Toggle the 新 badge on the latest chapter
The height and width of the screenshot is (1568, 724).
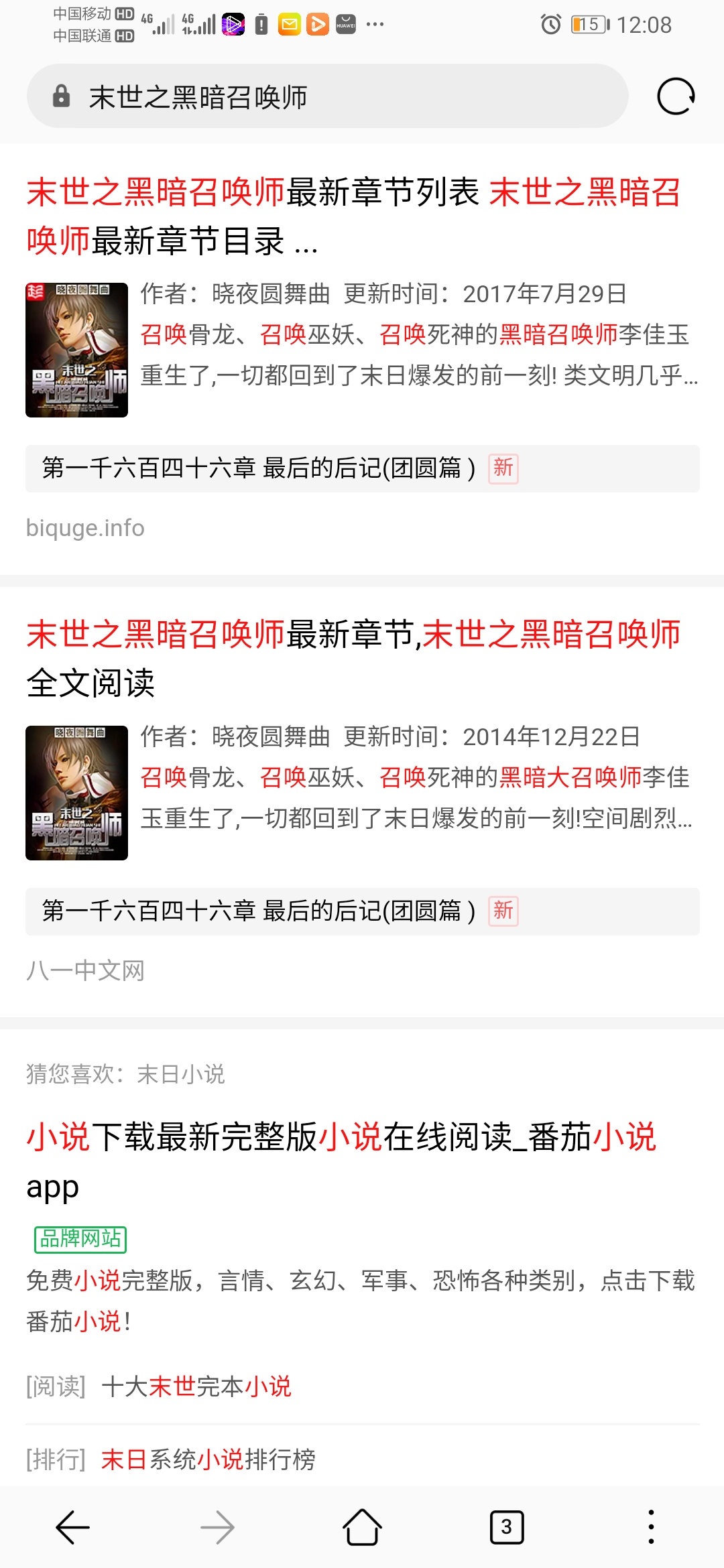[x=503, y=468]
